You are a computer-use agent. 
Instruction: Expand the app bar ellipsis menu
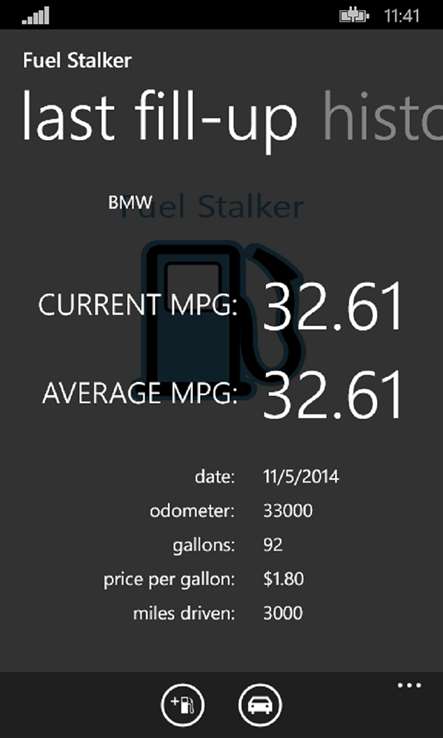[409, 685]
